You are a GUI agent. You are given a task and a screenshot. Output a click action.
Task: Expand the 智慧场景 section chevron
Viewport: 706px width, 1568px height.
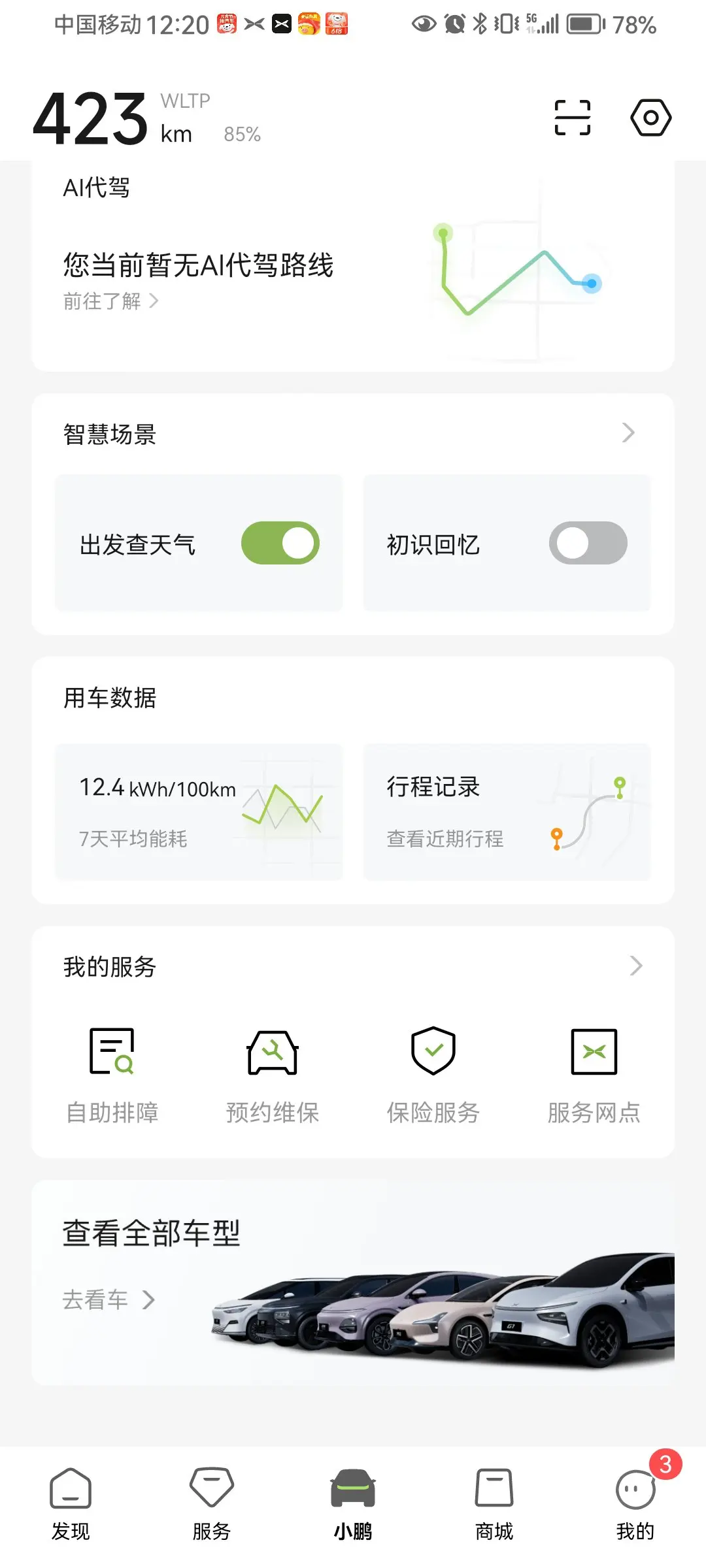click(x=629, y=433)
